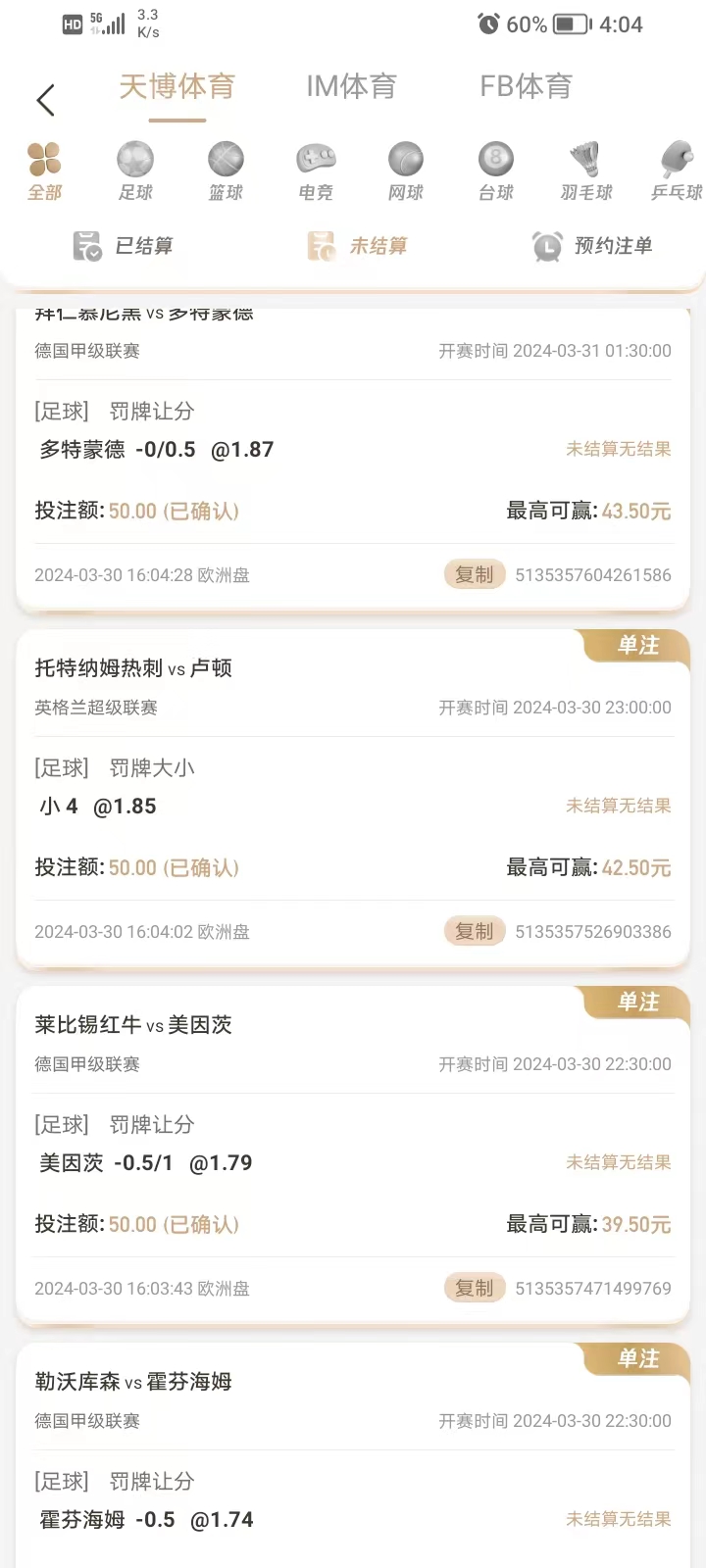Open 预约注单 reserved bets
This screenshot has height=1568, width=706.
pos(592,246)
